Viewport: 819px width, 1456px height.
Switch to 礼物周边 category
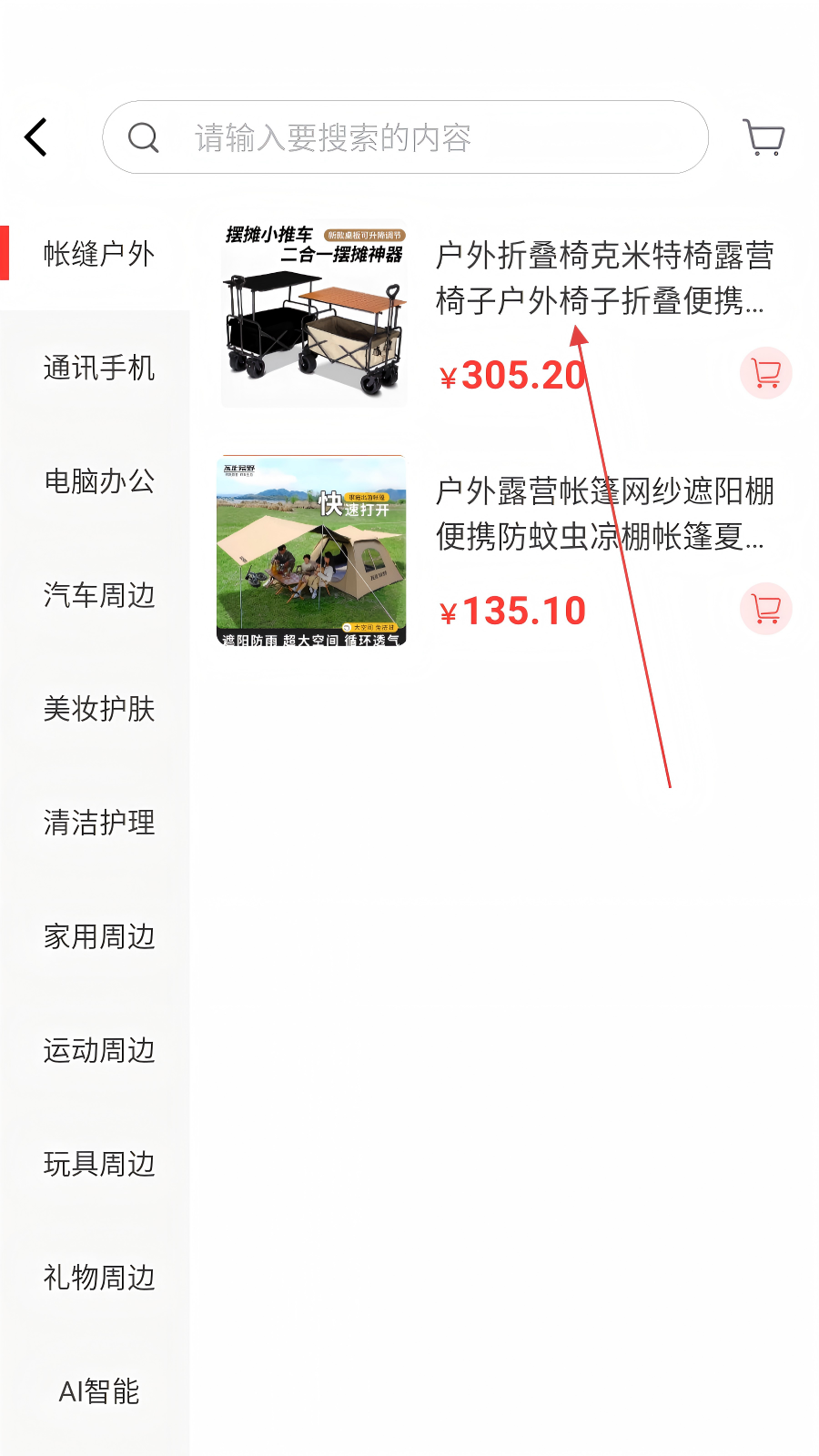[x=98, y=1278]
